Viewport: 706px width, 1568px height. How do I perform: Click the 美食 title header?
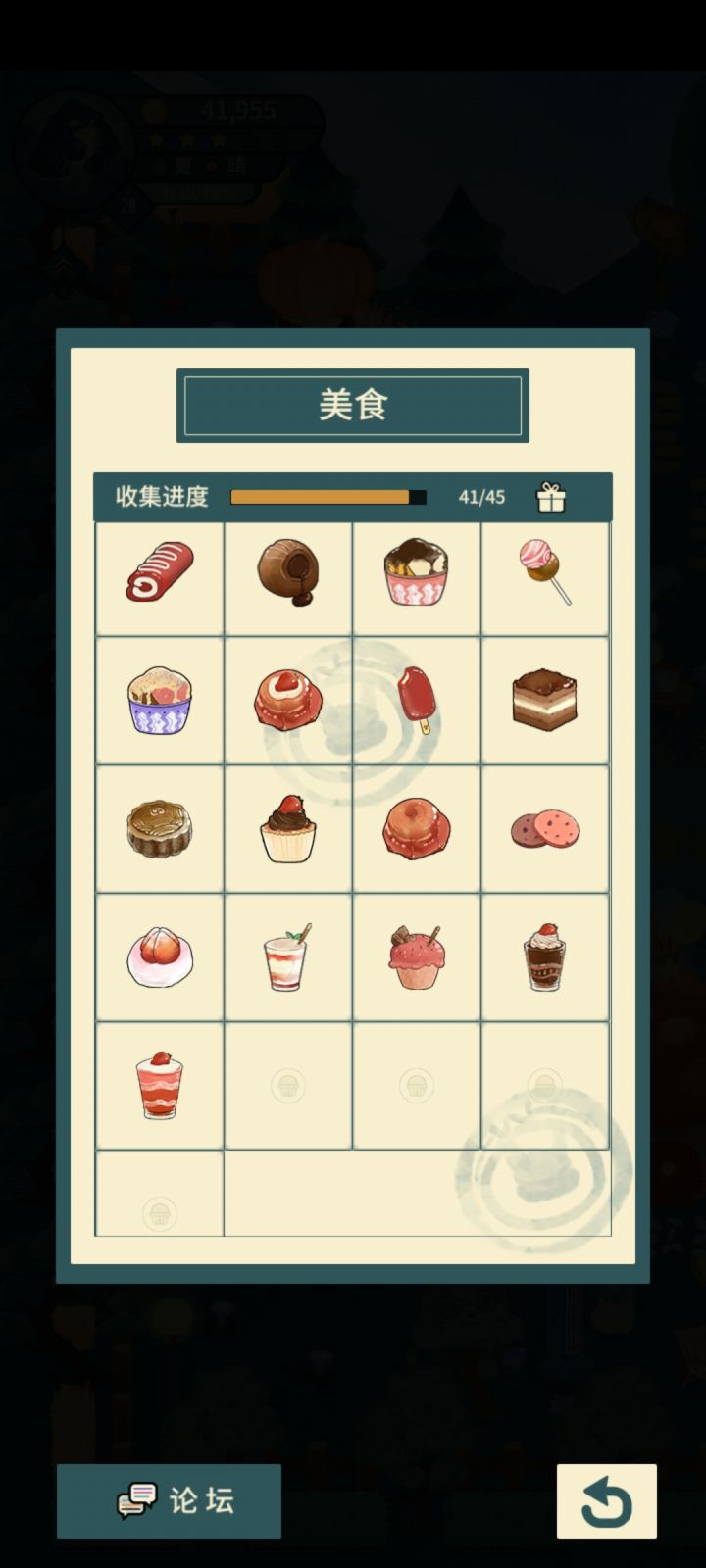(x=352, y=404)
